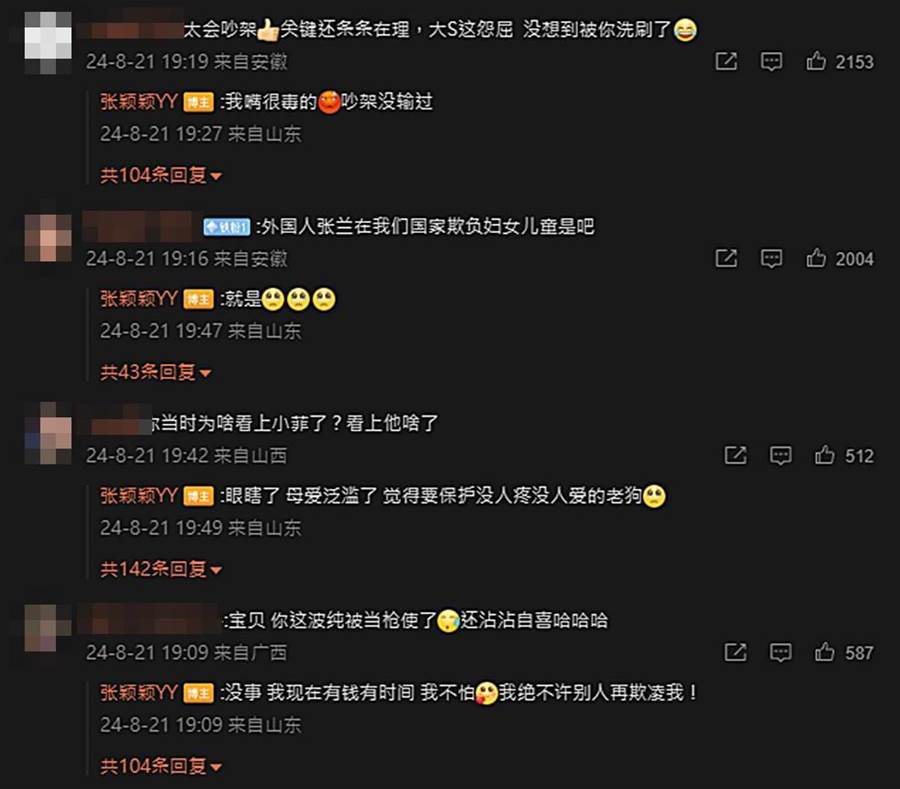This screenshot has width=900, height=789.
Task: Reply to the 为啥看上小菲 comment
Action: tap(780, 456)
